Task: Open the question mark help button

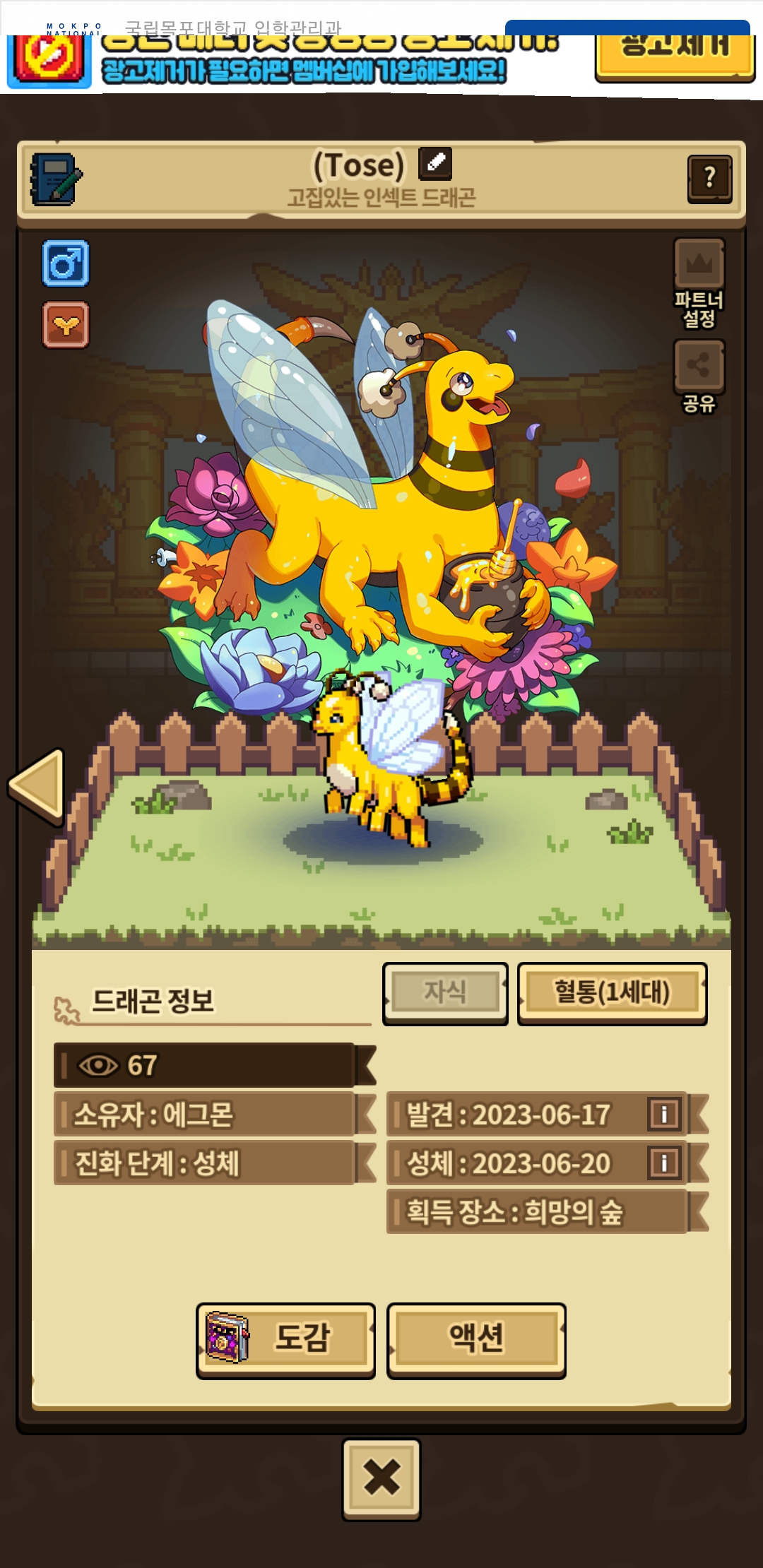Action: click(710, 179)
